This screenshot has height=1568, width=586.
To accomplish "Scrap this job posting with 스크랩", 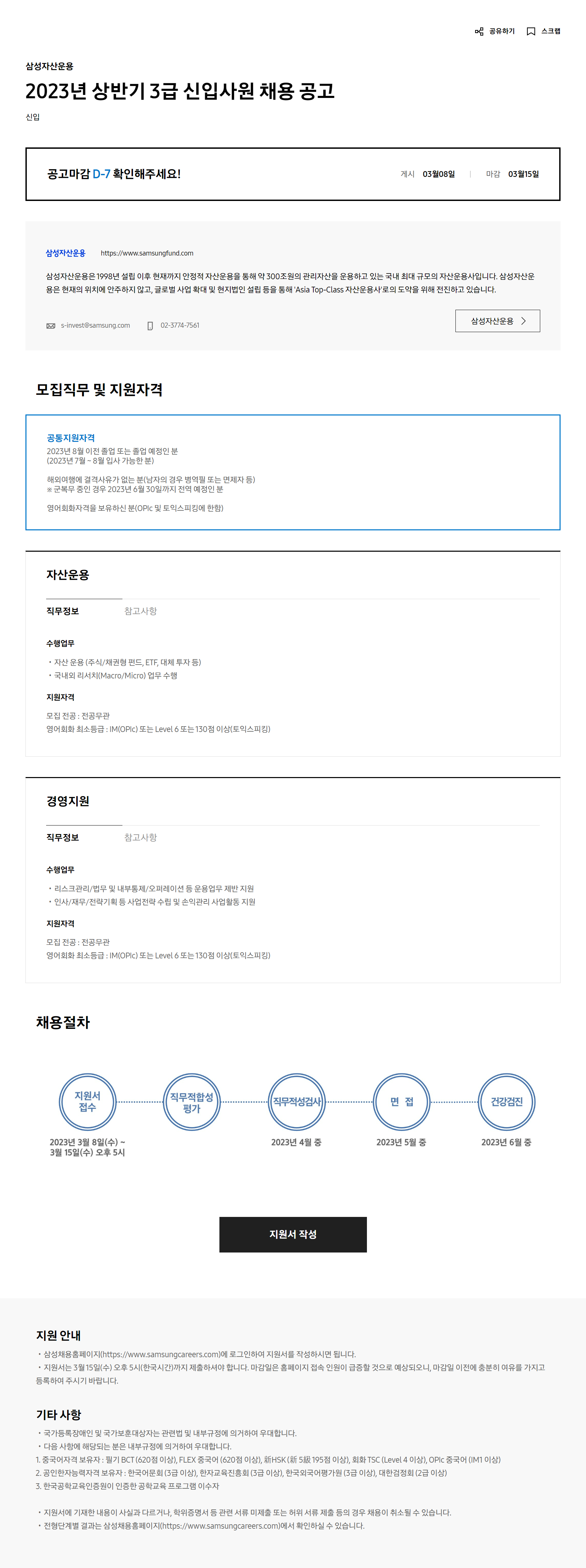I will pos(543,31).
